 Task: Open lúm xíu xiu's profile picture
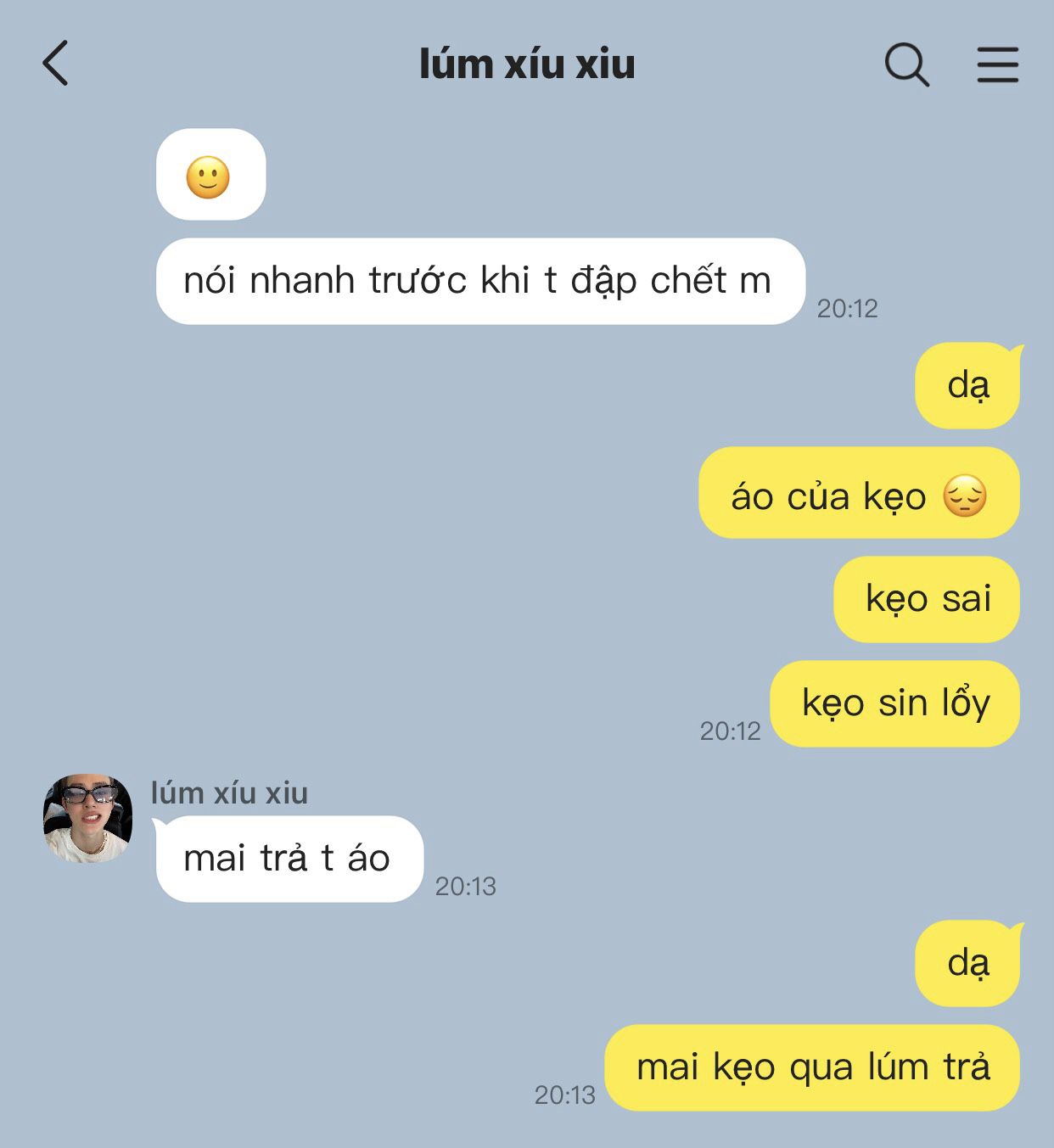[x=88, y=818]
